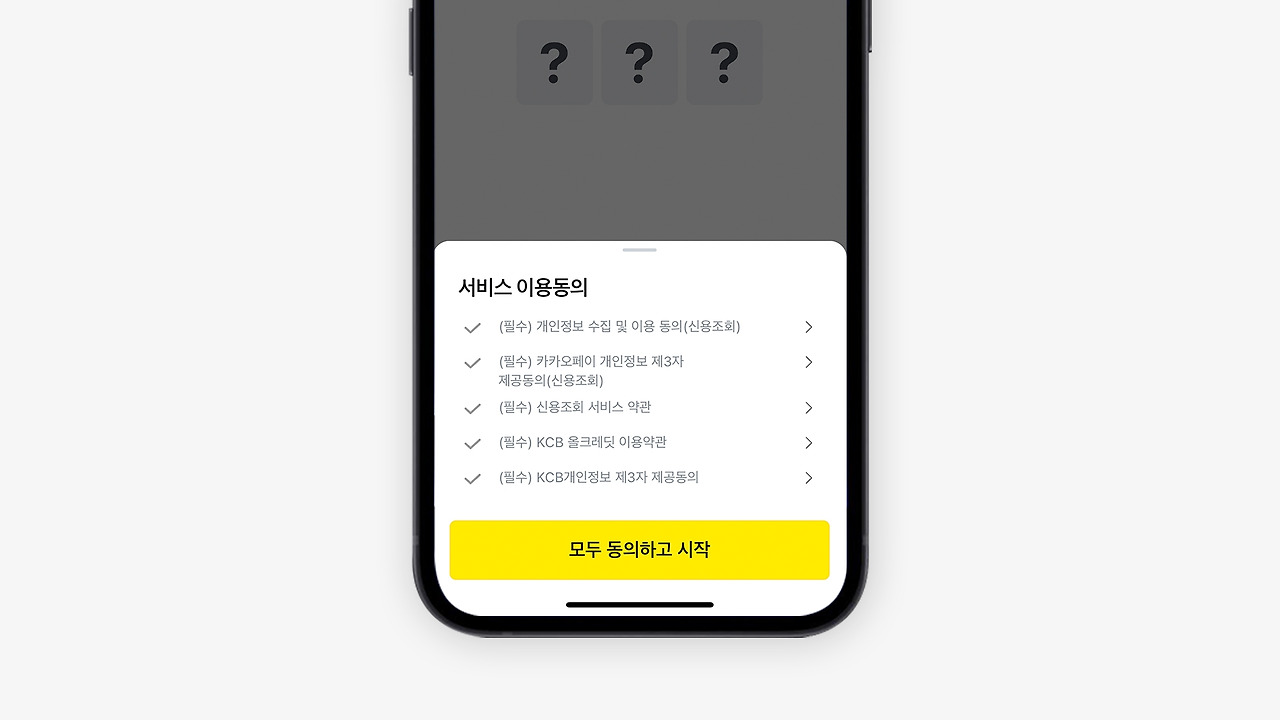1280x720 pixels.
Task: Tap the 모두 동의하고 시작 button
Action: (x=639, y=550)
